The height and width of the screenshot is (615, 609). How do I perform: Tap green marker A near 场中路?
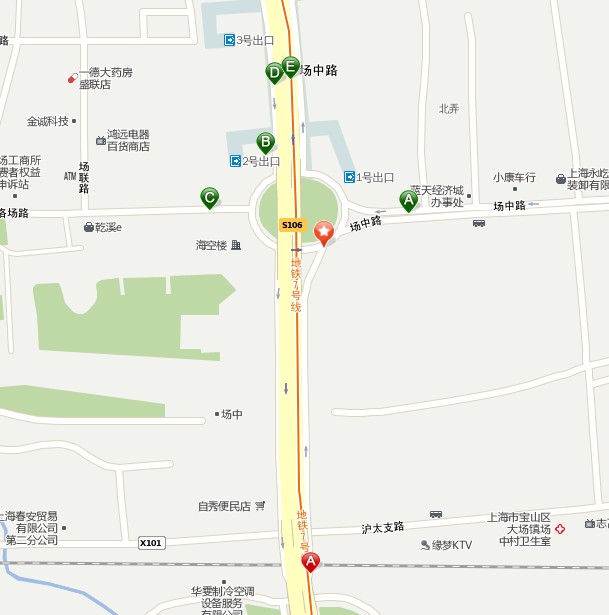(408, 200)
